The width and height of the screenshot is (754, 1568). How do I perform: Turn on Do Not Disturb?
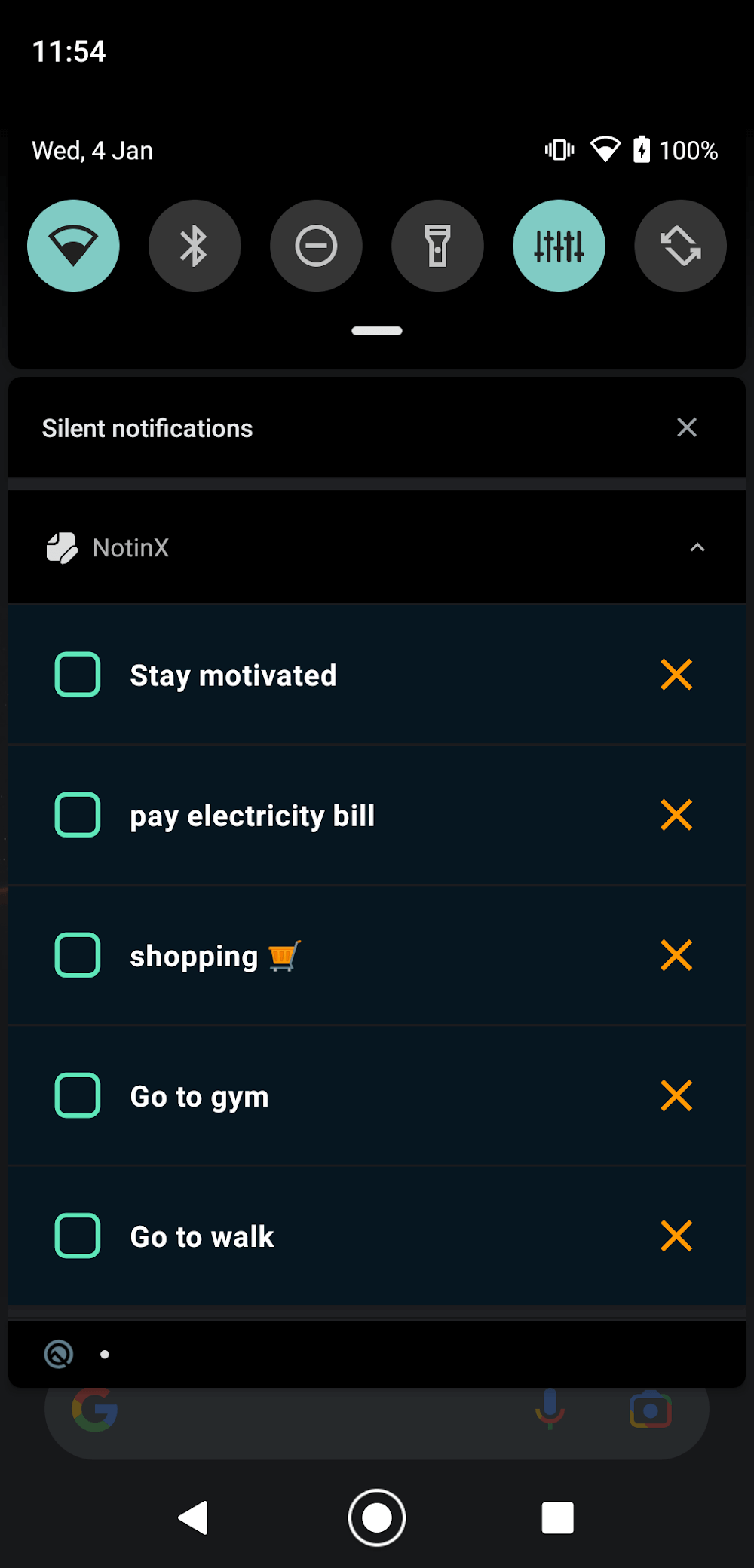pyautogui.click(x=316, y=246)
